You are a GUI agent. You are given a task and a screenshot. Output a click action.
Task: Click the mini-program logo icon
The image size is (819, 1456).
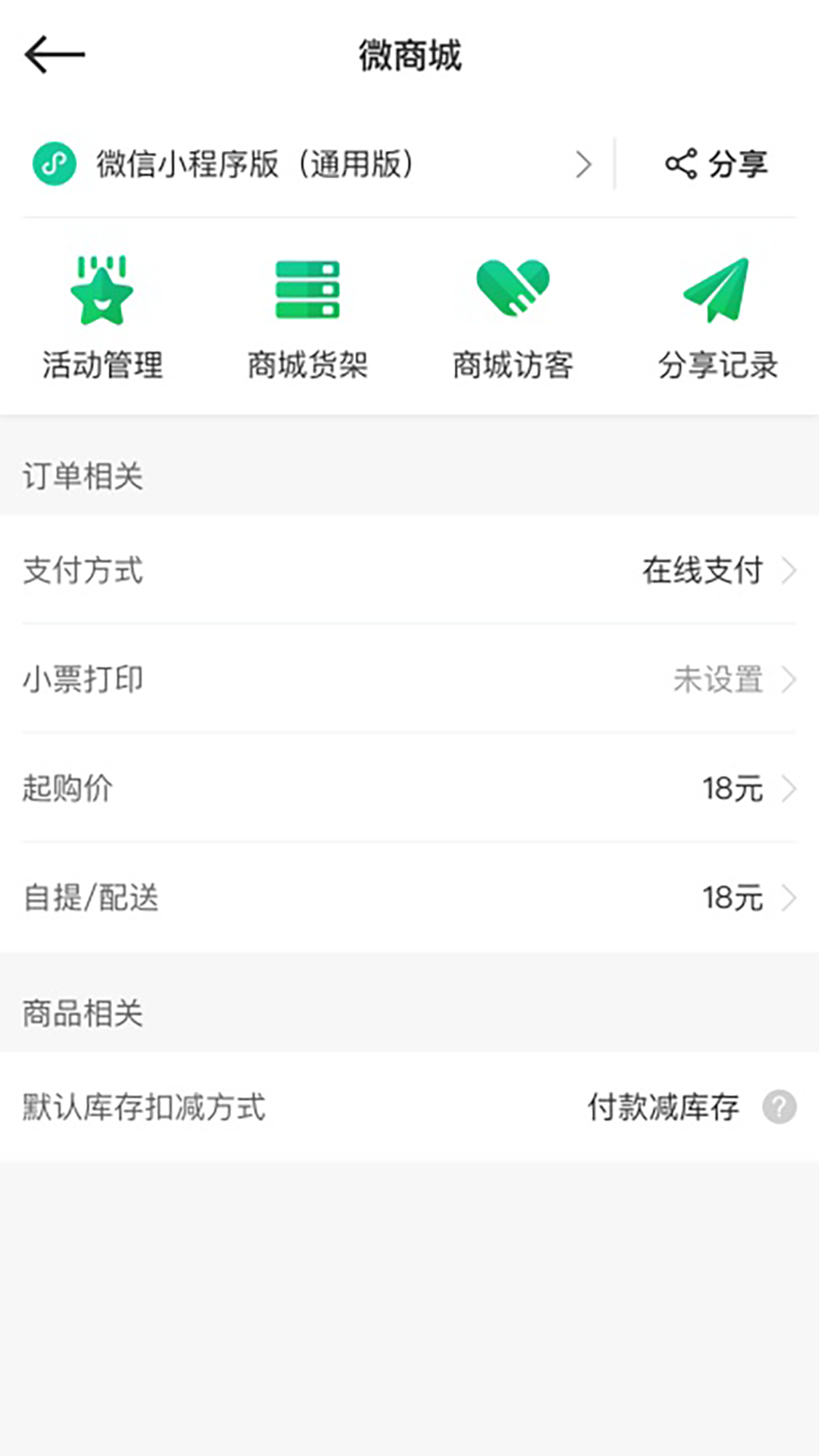[x=53, y=162]
